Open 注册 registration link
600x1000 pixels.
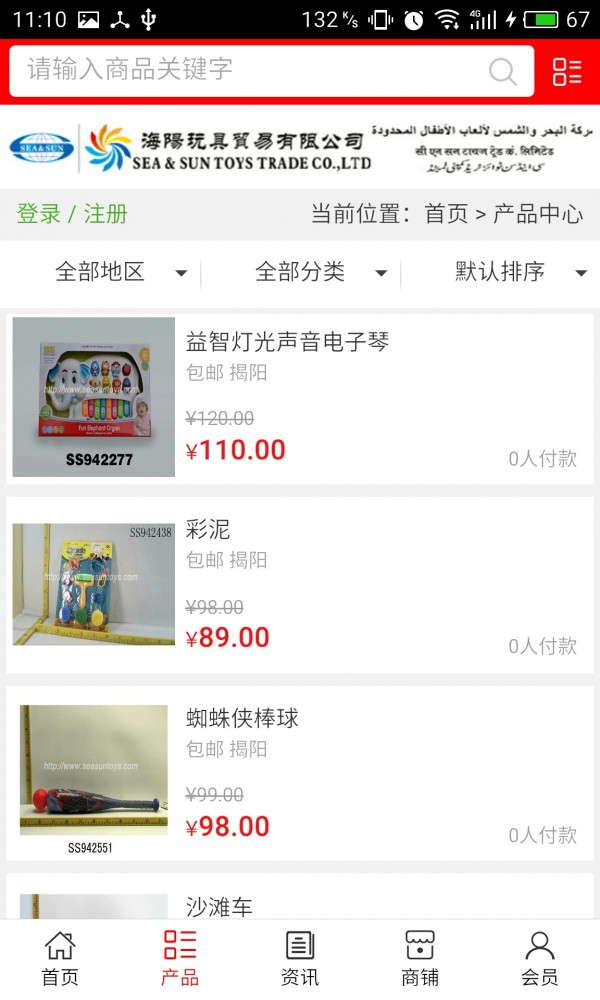pyautogui.click(x=105, y=214)
